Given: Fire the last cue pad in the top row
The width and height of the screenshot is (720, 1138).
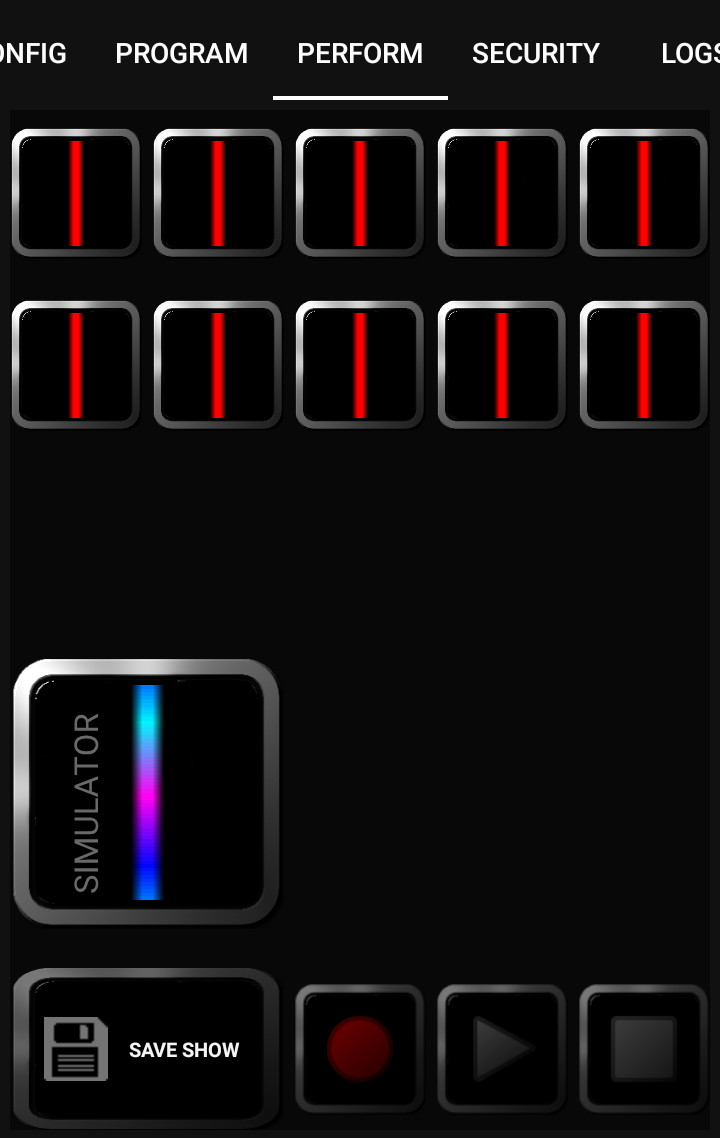Looking at the screenshot, I should pos(644,192).
